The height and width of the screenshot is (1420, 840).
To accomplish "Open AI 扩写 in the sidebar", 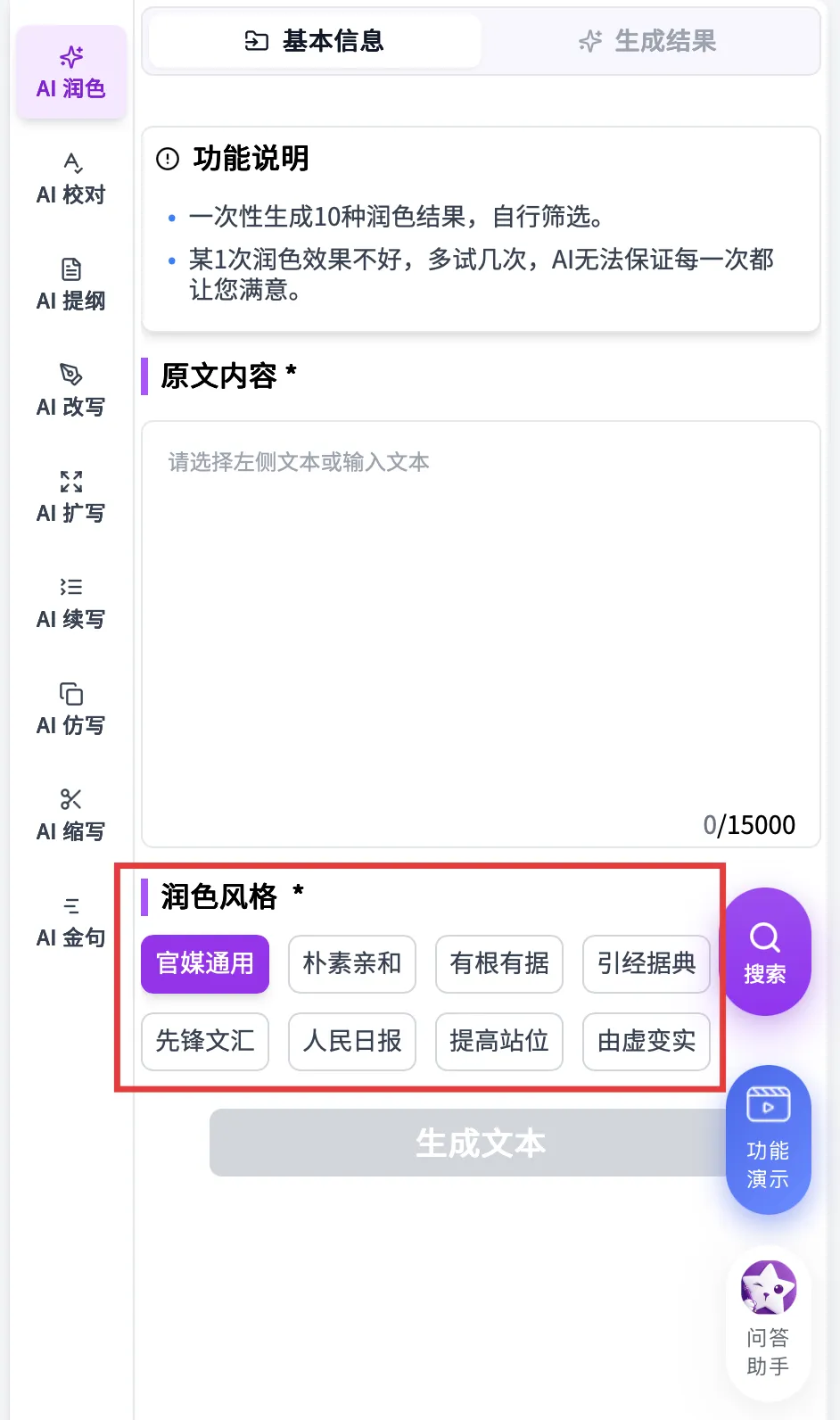I will point(71,497).
